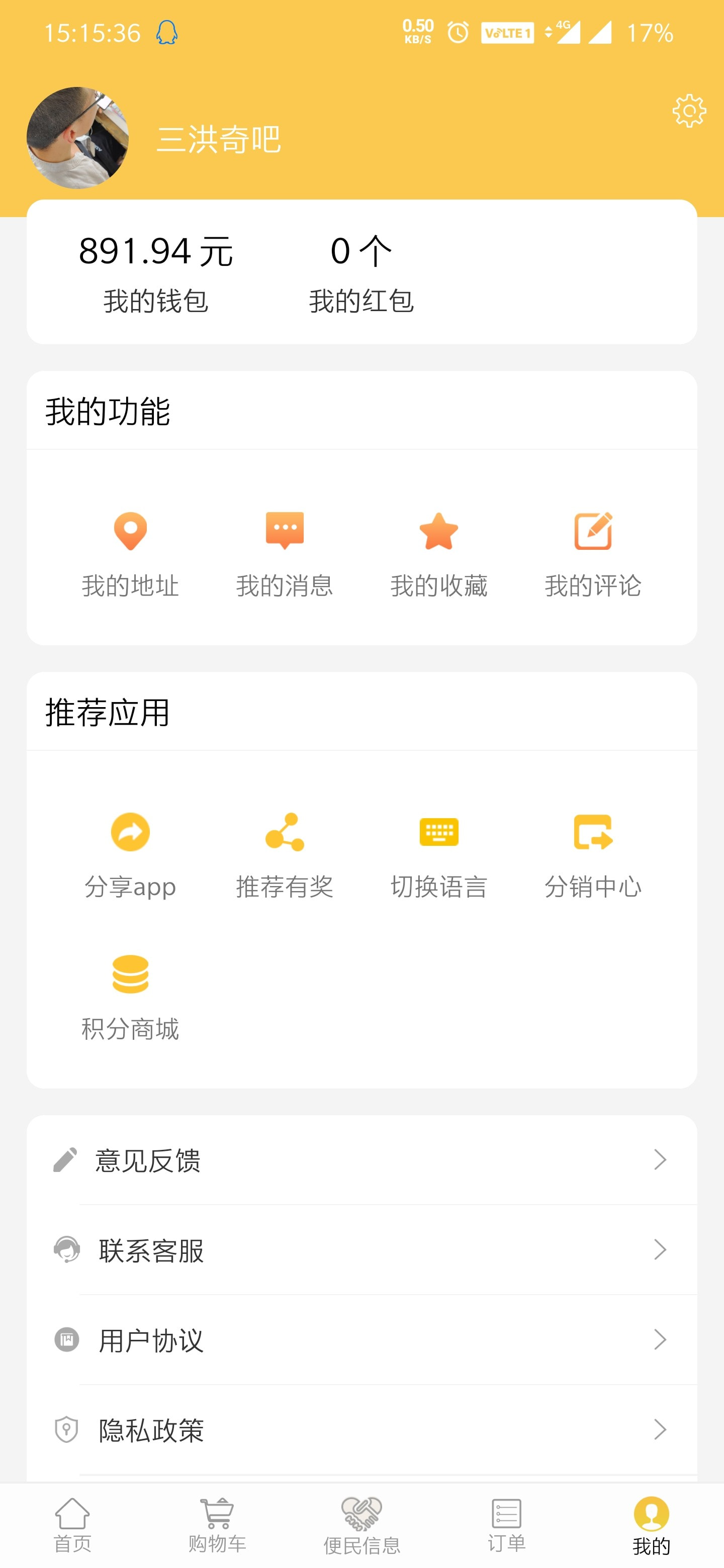Contact support via 联系客服
Image resolution: width=724 pixels, height=1568 pixels.
click(x=361, y=1250)
